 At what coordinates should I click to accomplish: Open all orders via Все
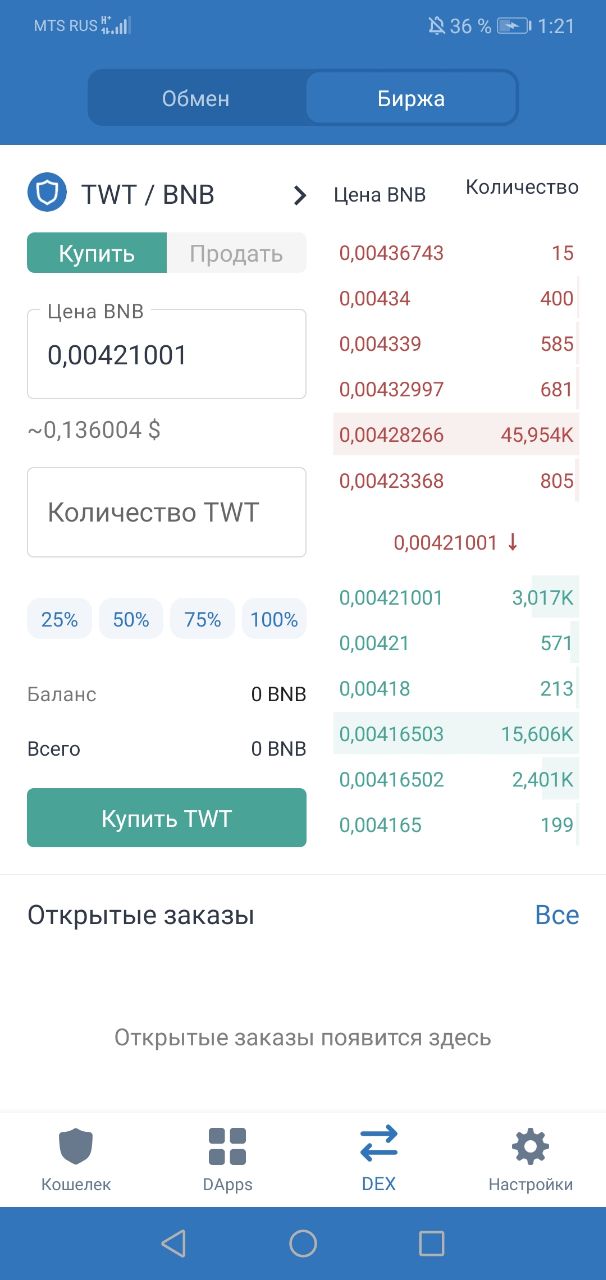[x=557, y=915]
